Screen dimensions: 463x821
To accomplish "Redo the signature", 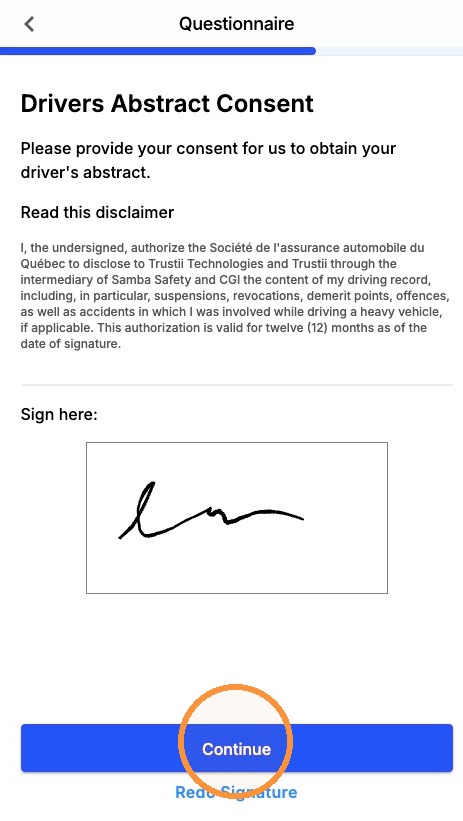I will (x=236, y=792).
